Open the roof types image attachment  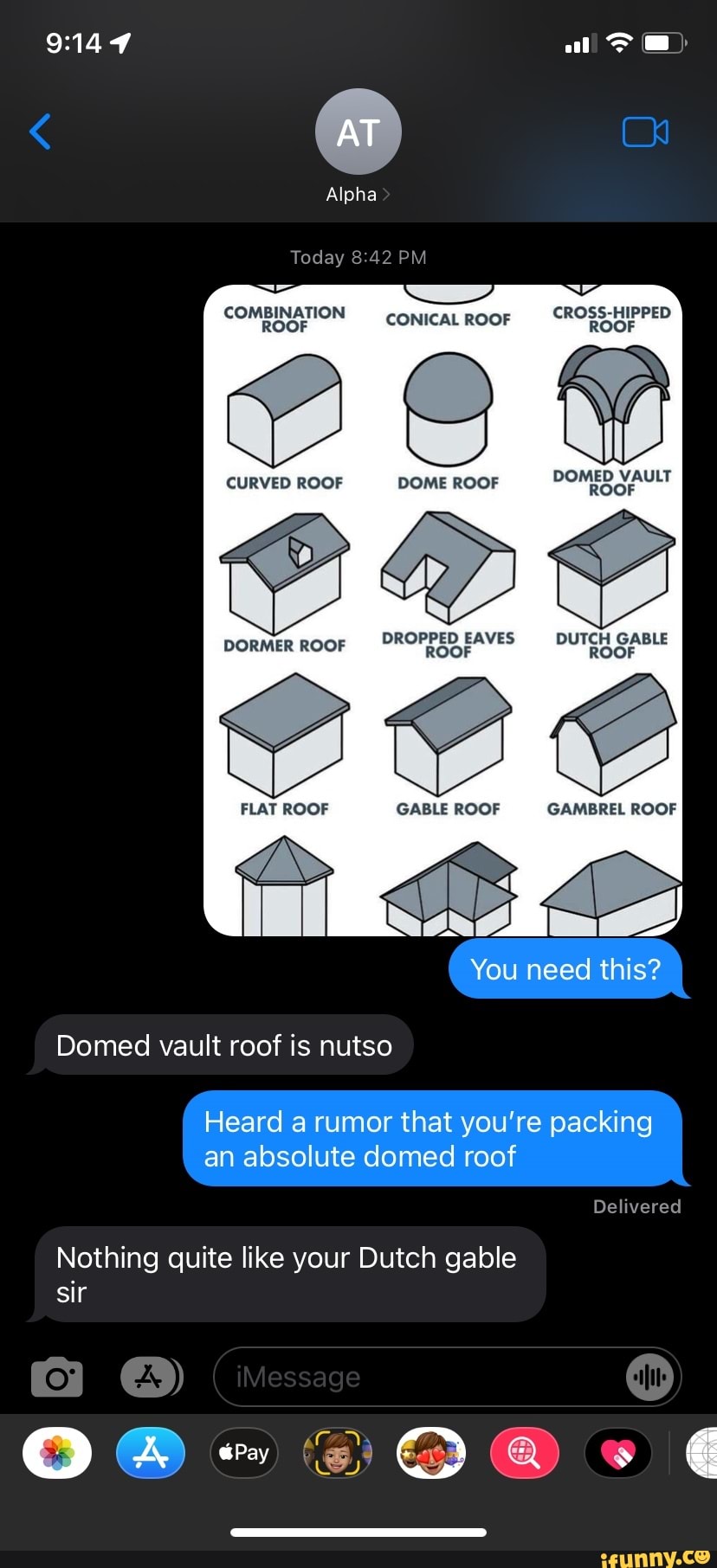point(442,610)
